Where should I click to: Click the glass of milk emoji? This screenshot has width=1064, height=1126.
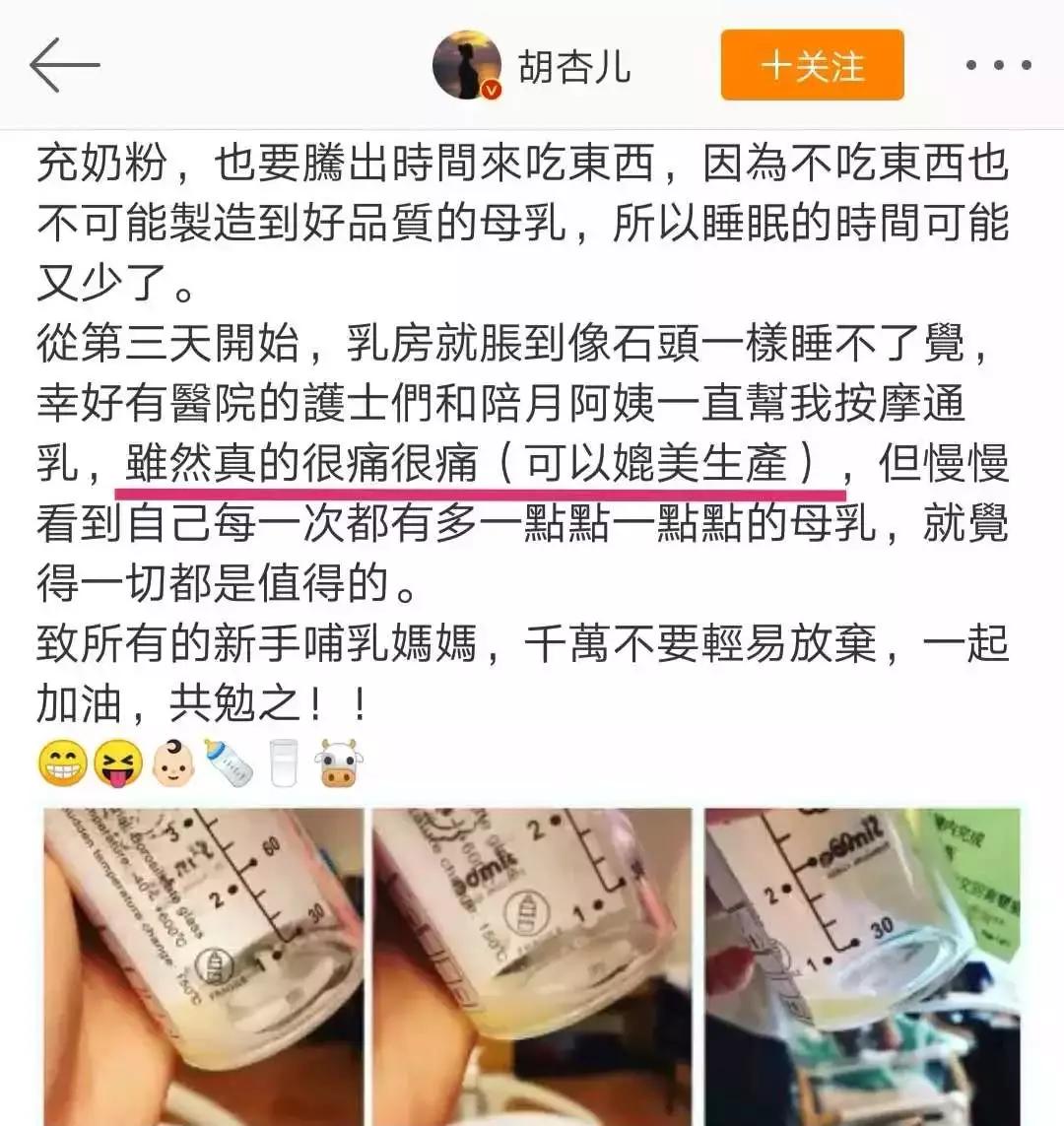click(283, 763)
